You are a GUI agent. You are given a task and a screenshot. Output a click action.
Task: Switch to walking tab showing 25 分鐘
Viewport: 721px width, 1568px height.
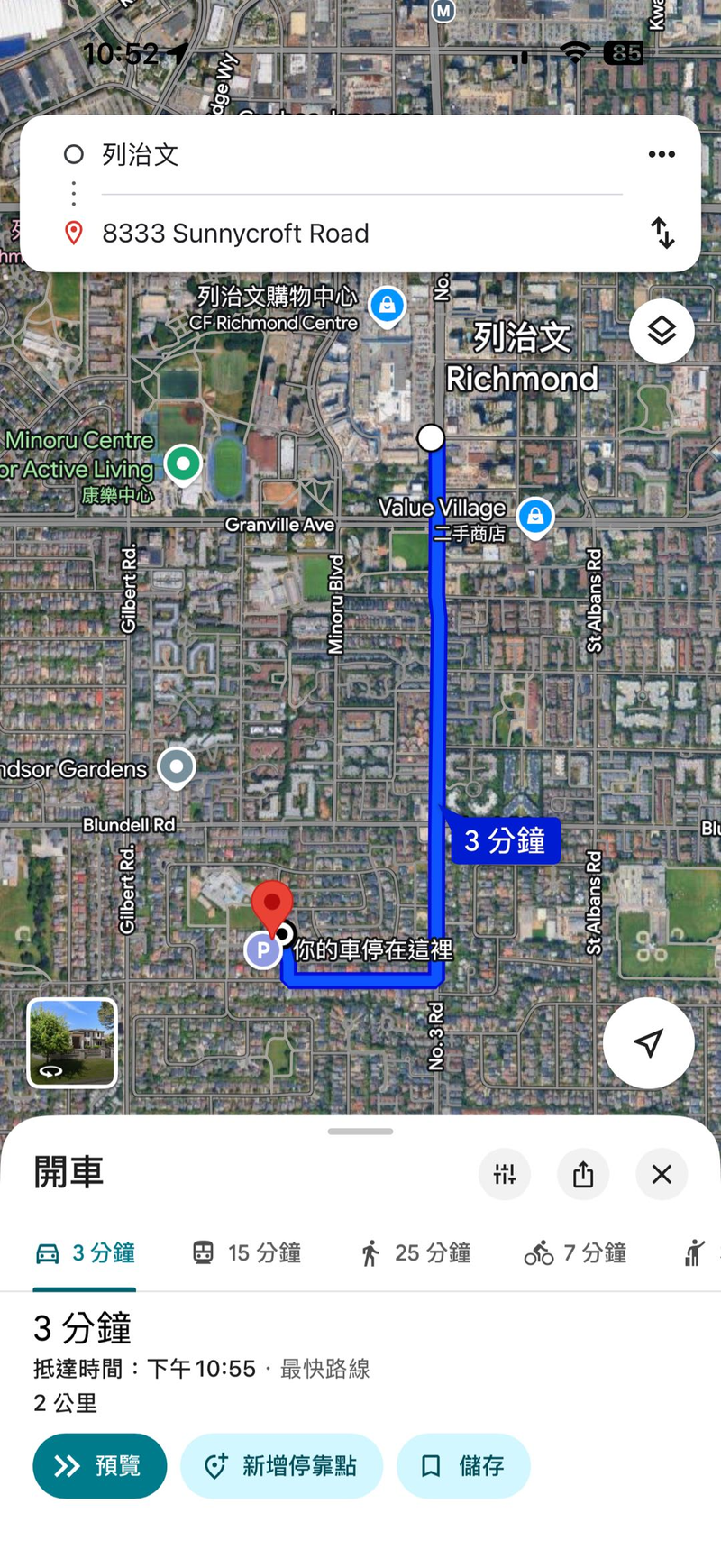click(415, 1252)
